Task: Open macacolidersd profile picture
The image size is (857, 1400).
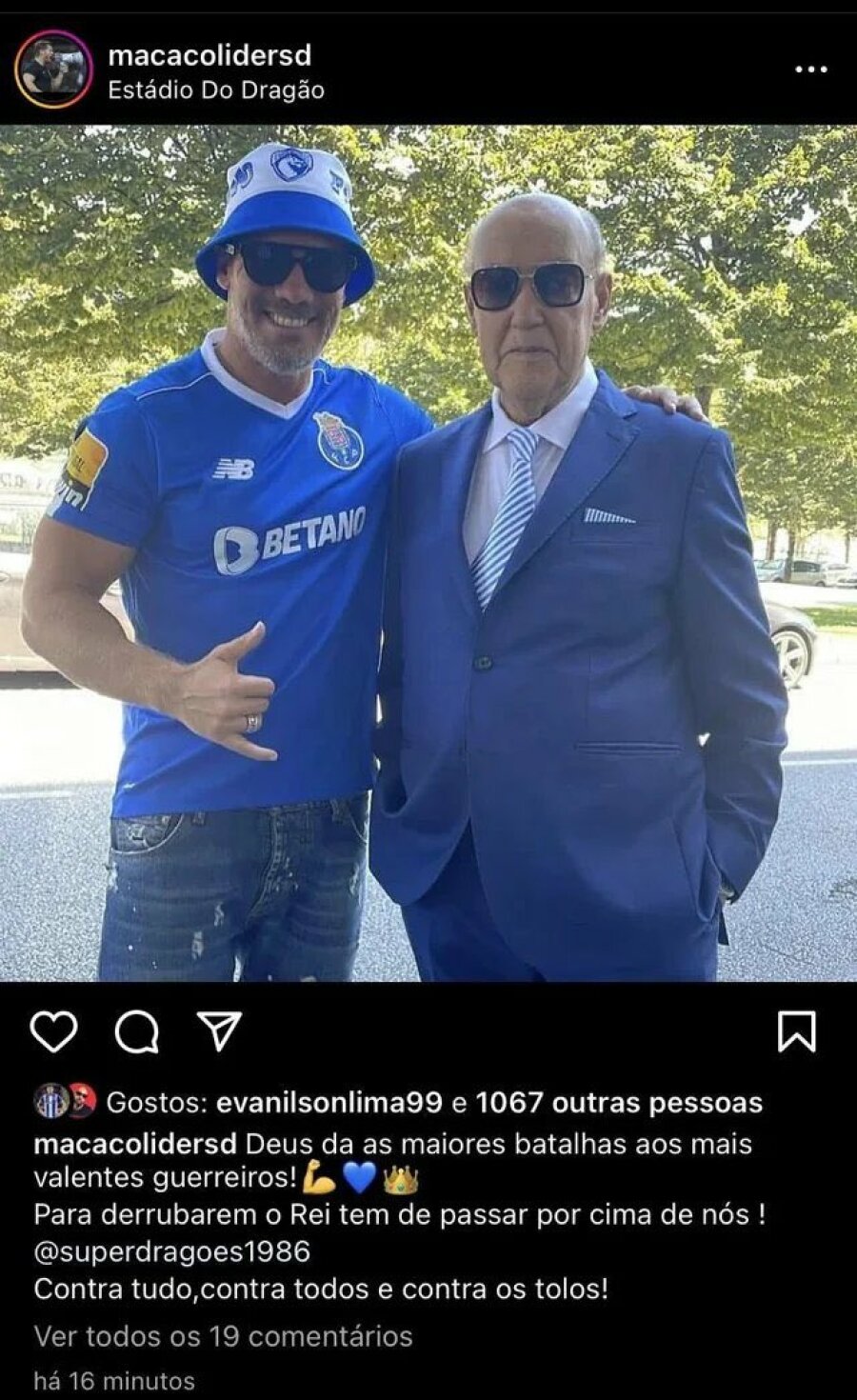Action: tap(53, 70)
